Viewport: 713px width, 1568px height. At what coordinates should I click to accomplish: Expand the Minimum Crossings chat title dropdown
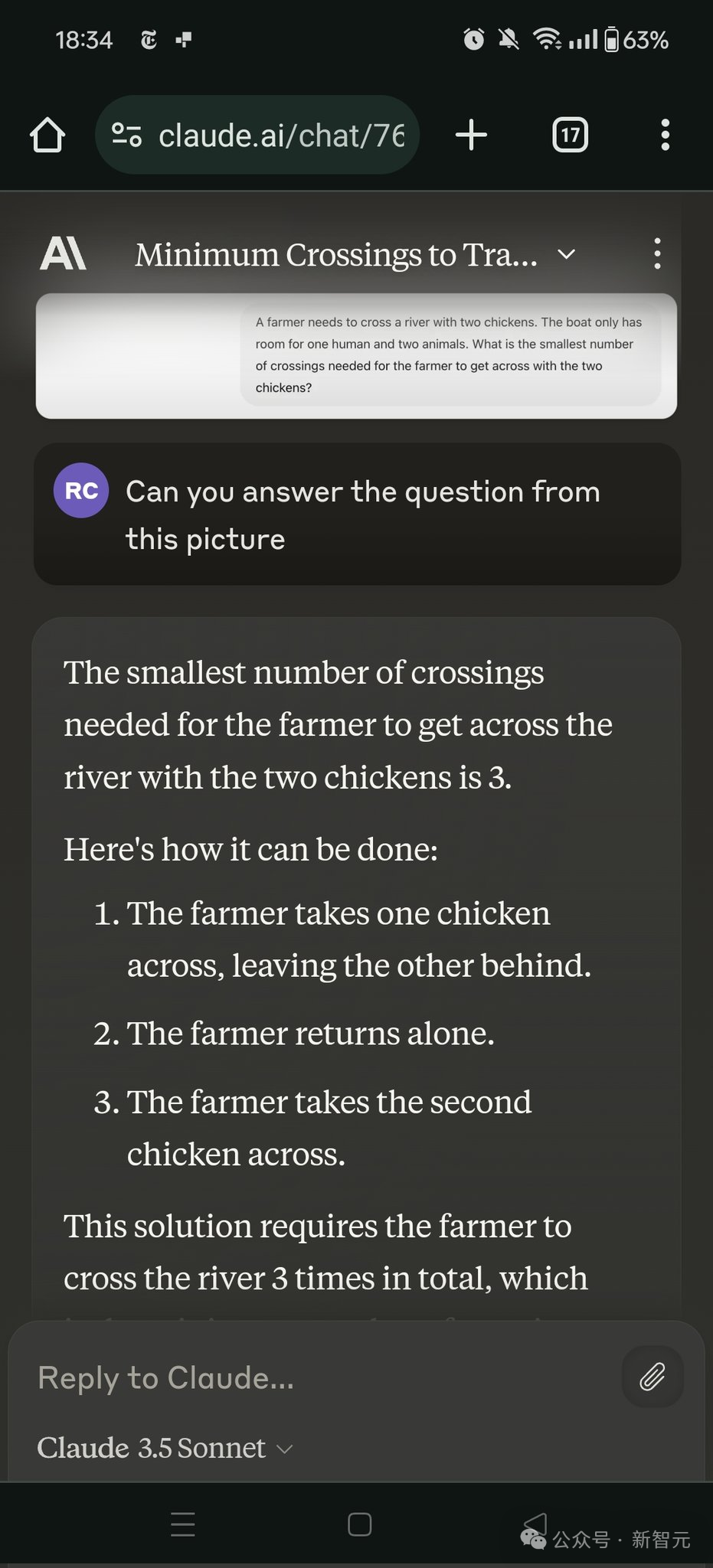566,254
